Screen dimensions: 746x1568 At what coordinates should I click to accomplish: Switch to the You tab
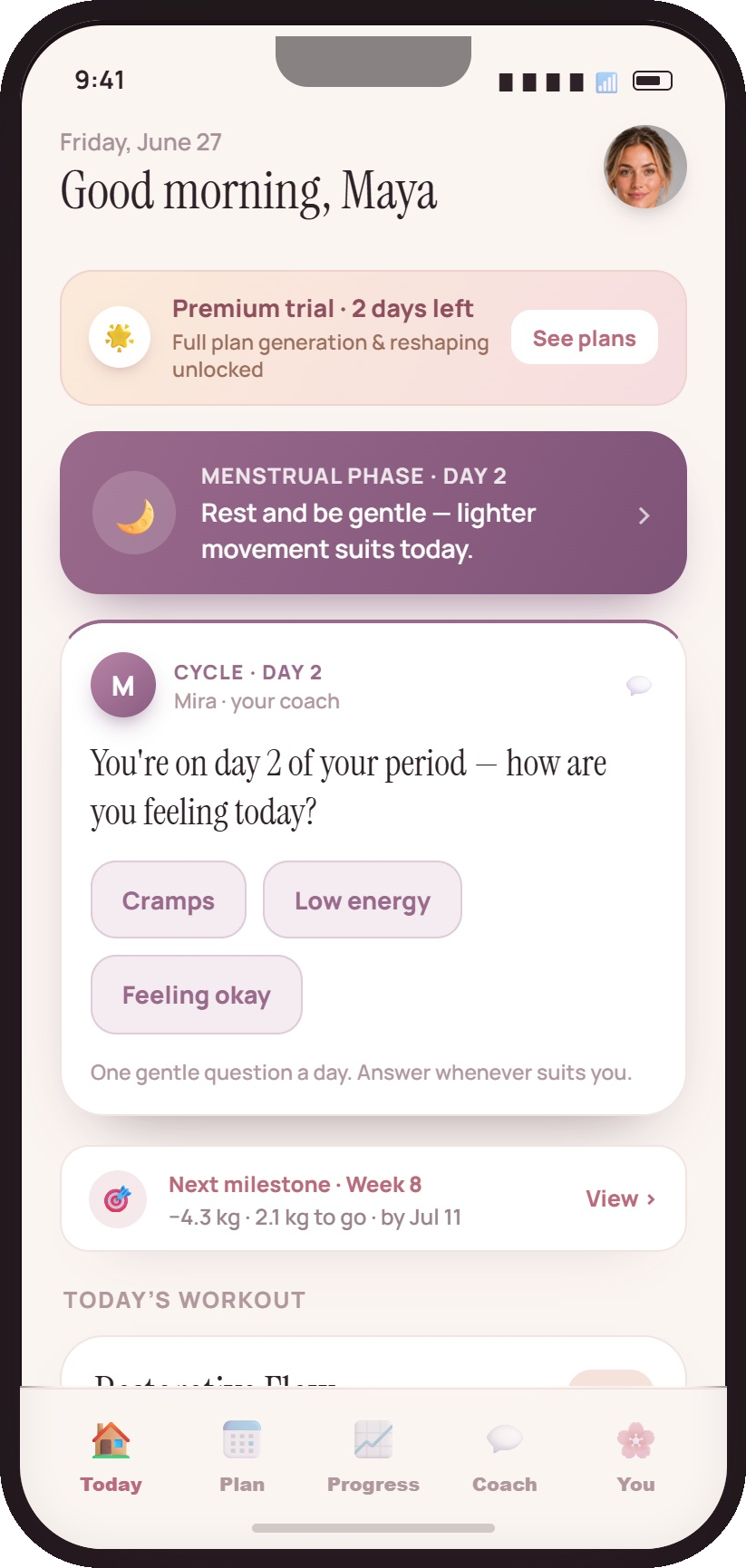tap(636, 1457)
